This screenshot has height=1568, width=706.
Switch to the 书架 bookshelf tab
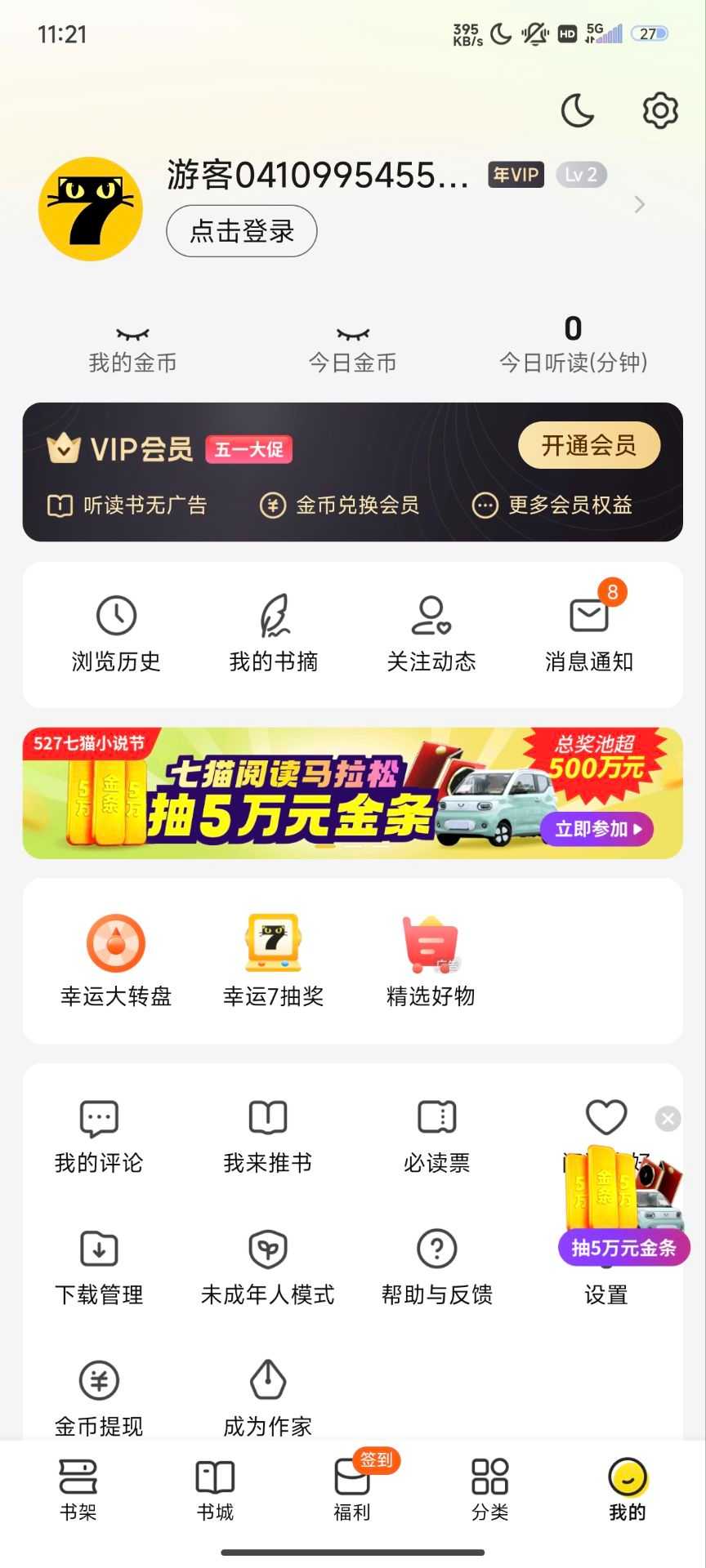[x=78, y=1490]
